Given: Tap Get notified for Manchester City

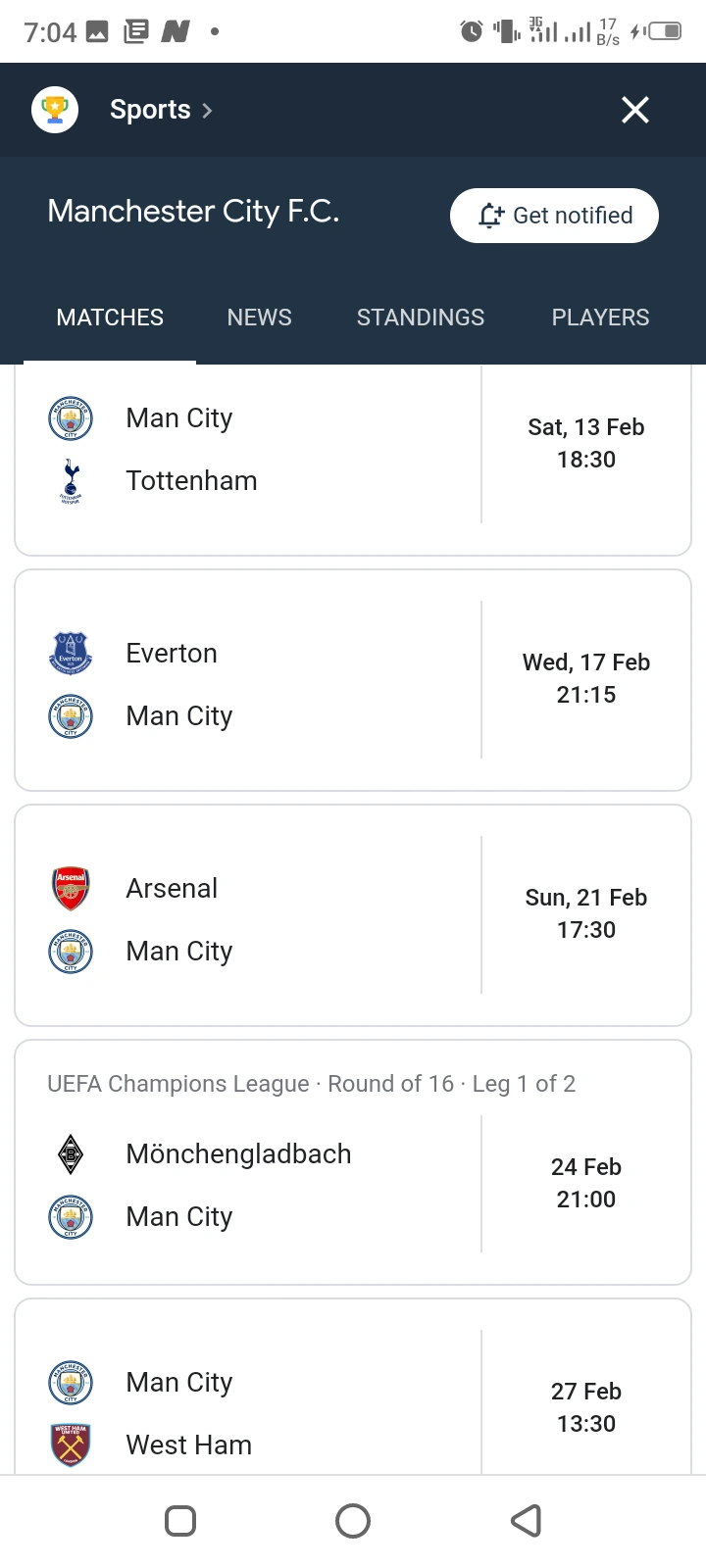Looking at the screenshot, I should click(x=554, y=216).
